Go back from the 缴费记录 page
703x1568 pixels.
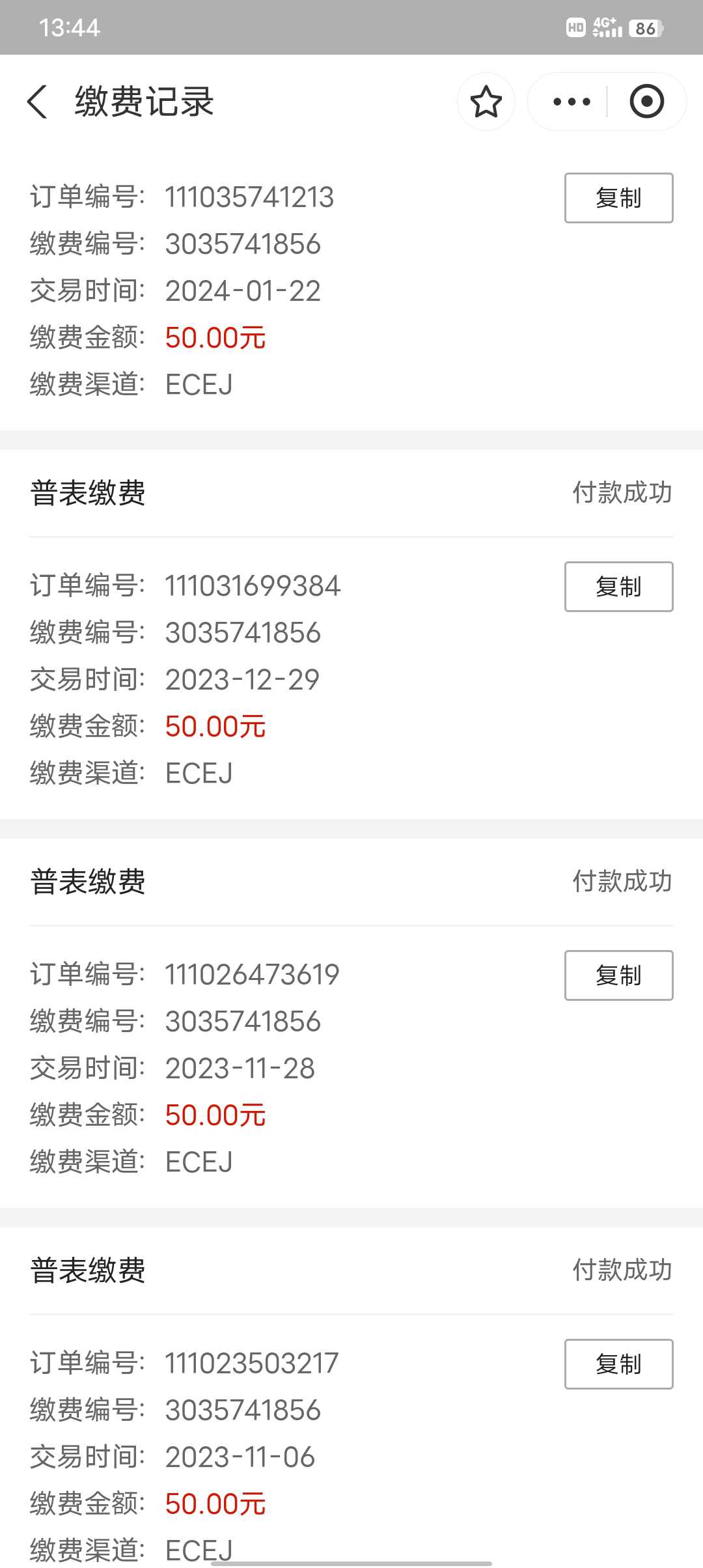tap(37, 102)
